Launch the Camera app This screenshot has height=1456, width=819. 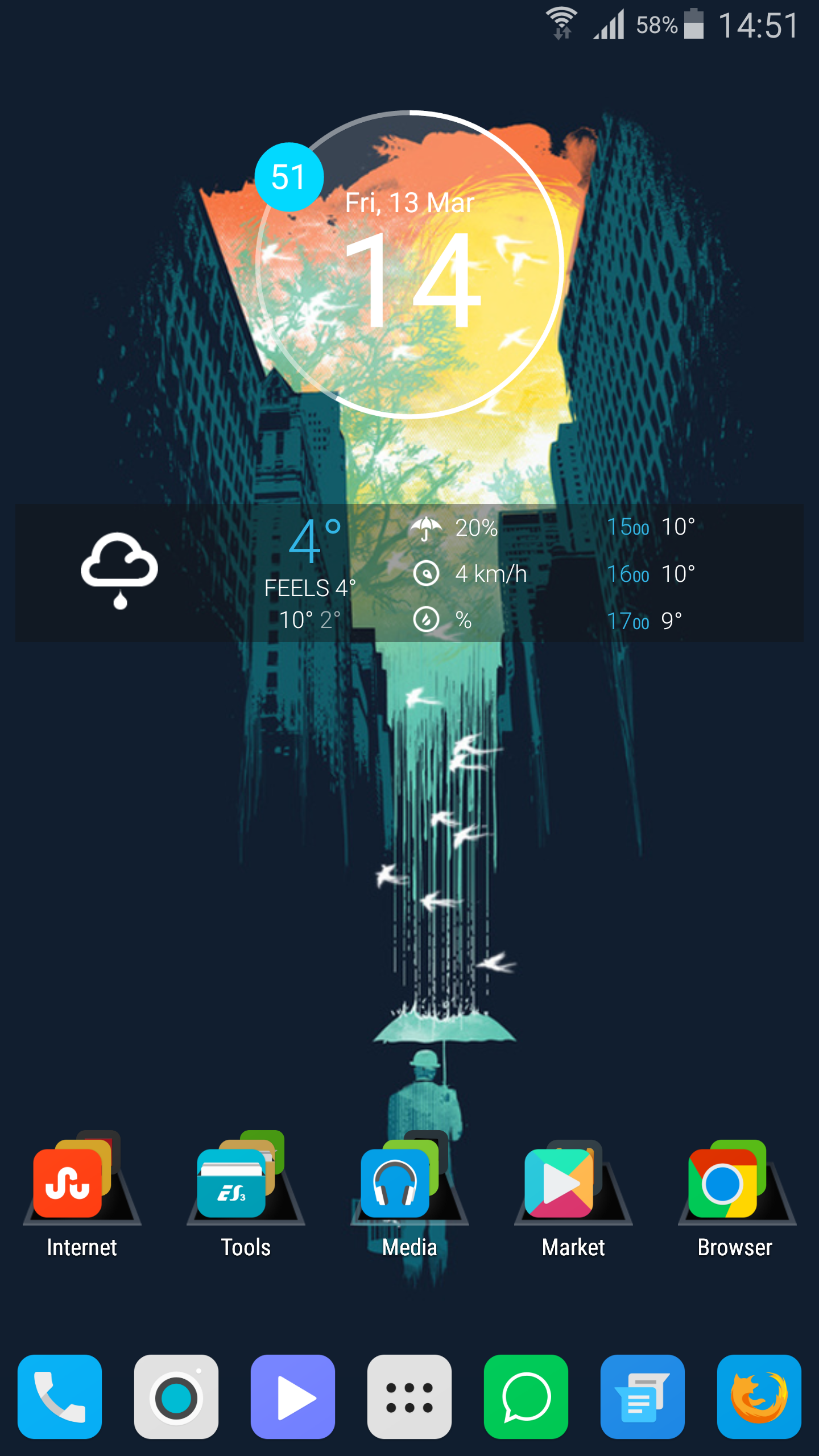[x=176, y=1396]
